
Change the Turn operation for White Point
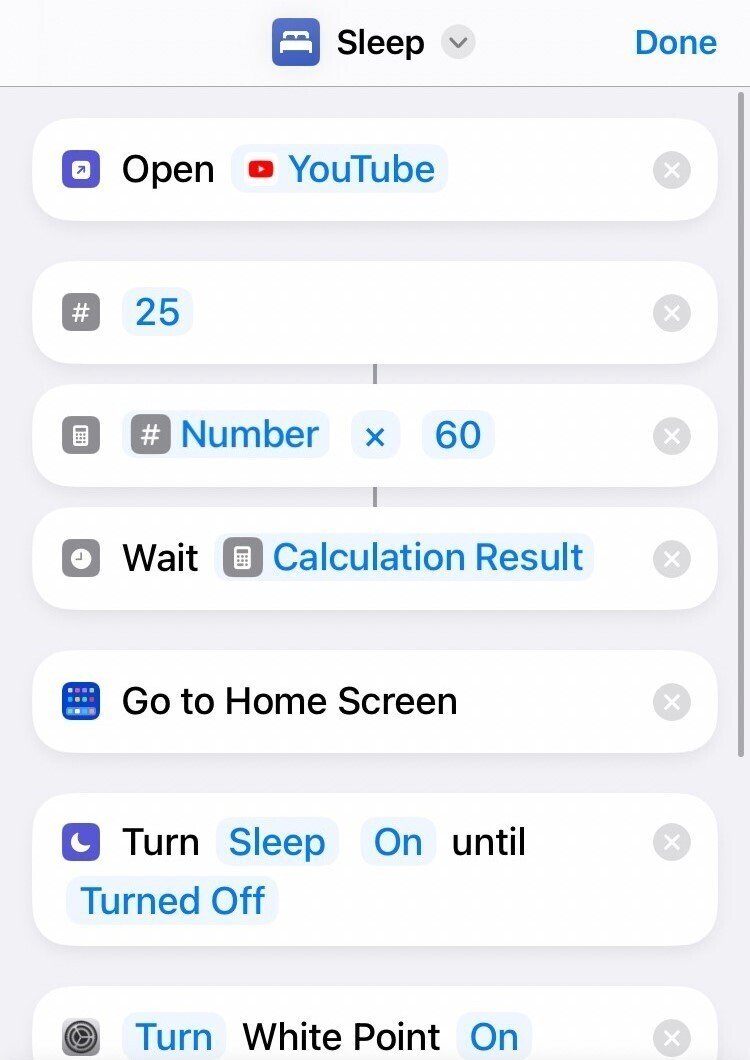tap(174, 1037)
